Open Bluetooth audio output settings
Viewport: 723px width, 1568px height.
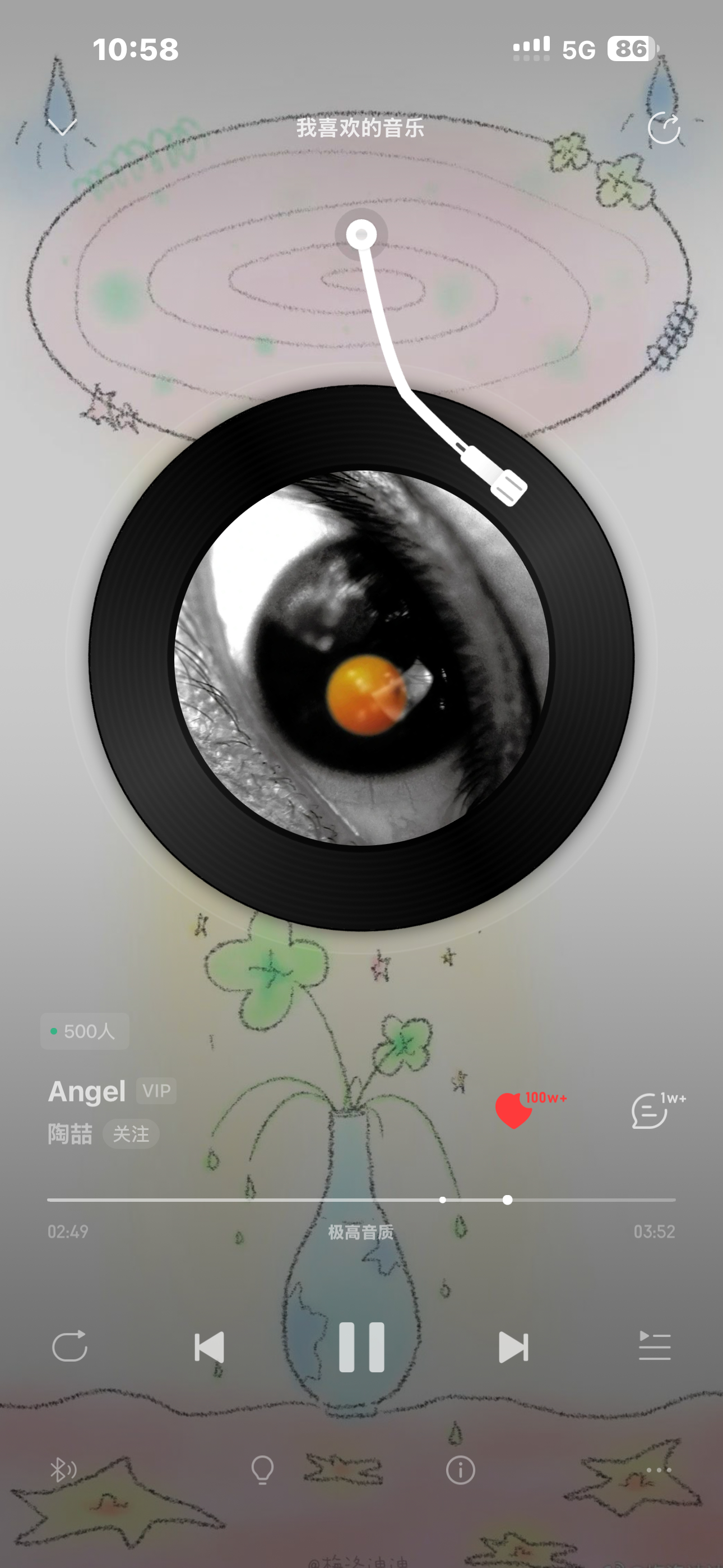point(63,1470)
